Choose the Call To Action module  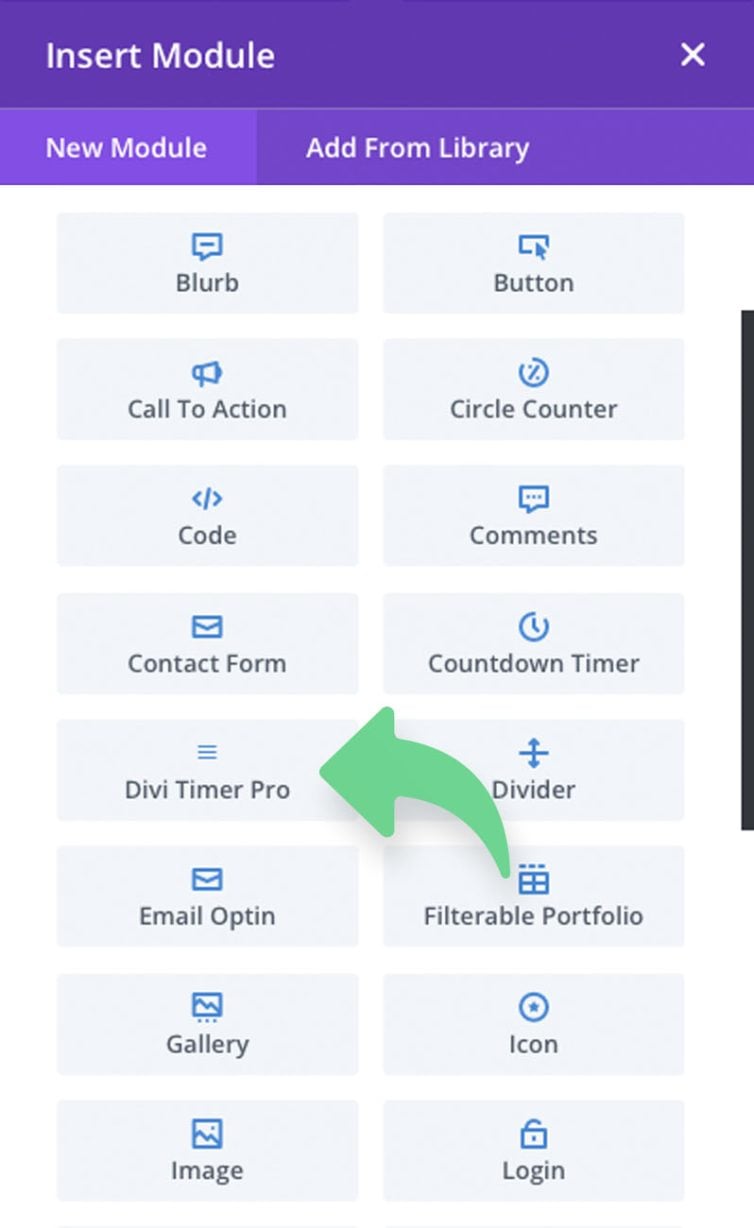(207, 389)
